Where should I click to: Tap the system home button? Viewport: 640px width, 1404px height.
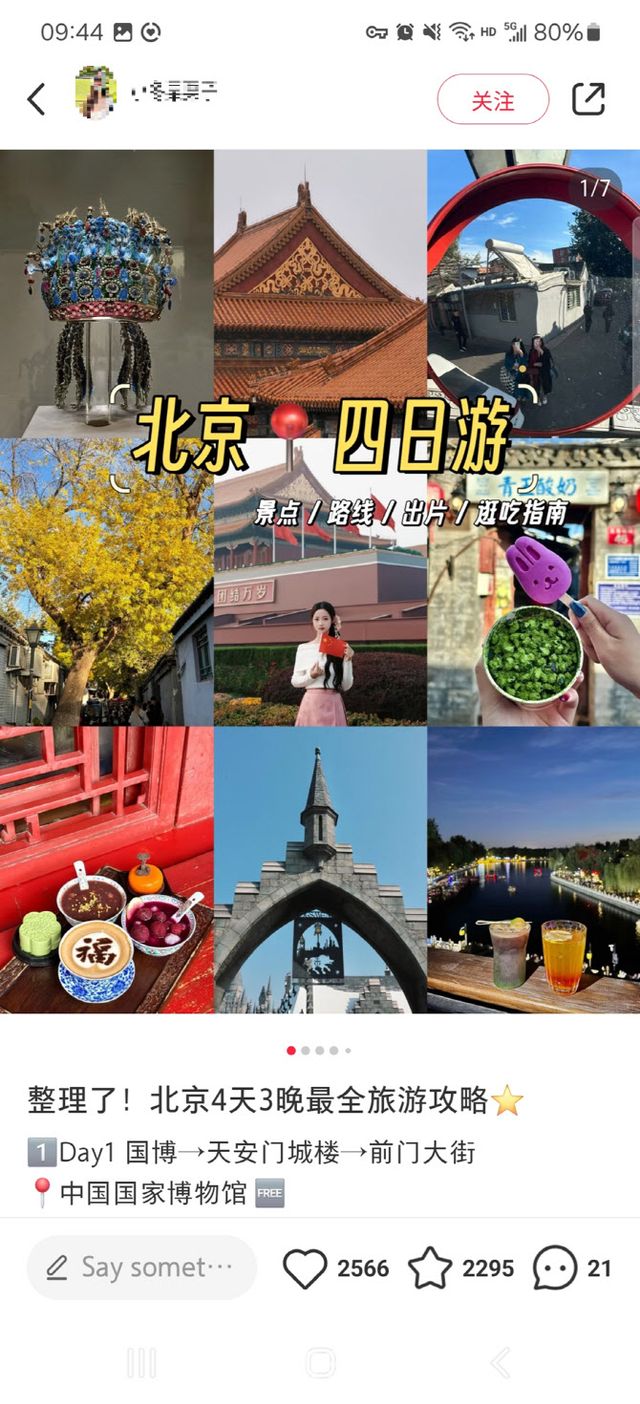tap(320, 1362)
